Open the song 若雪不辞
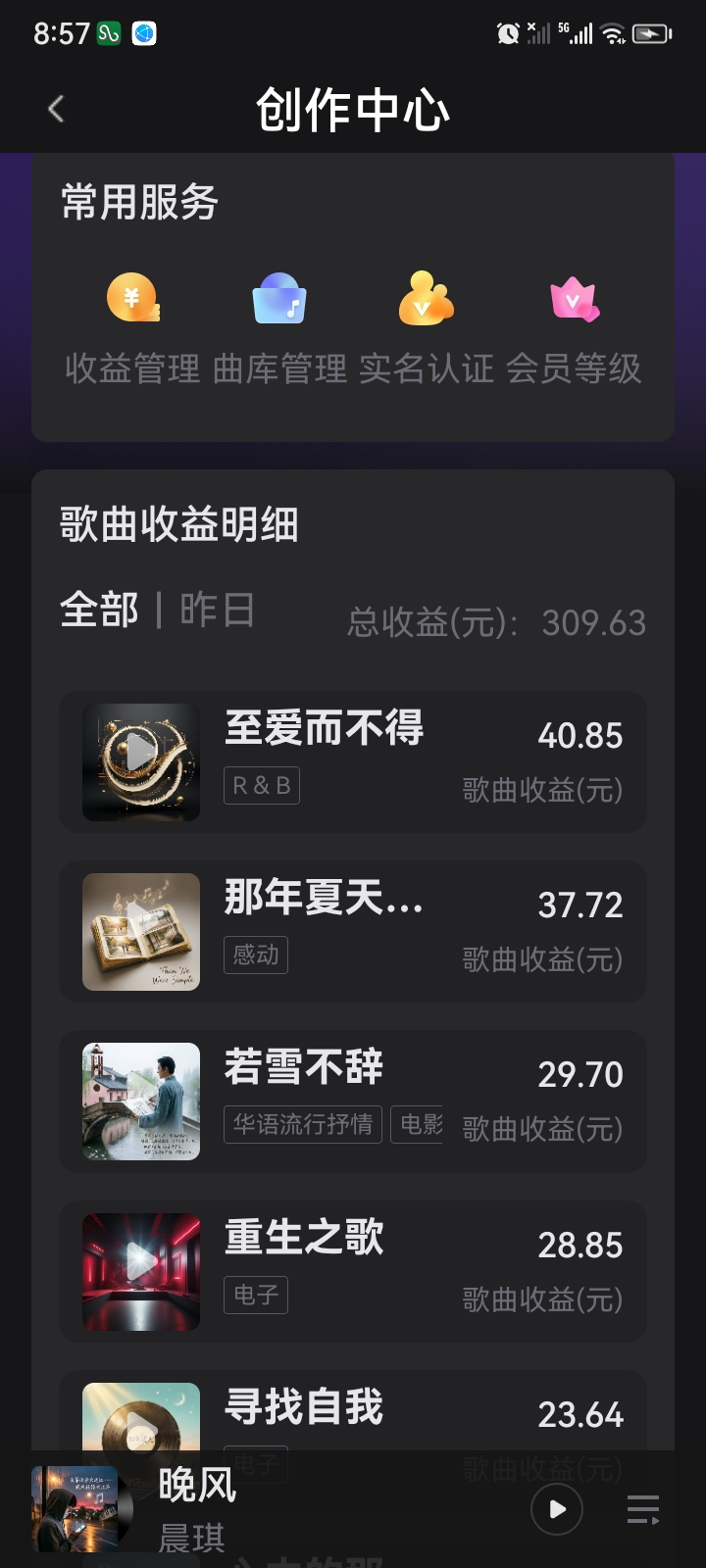Screen dimensions: 706x1568 point(353,1102)
